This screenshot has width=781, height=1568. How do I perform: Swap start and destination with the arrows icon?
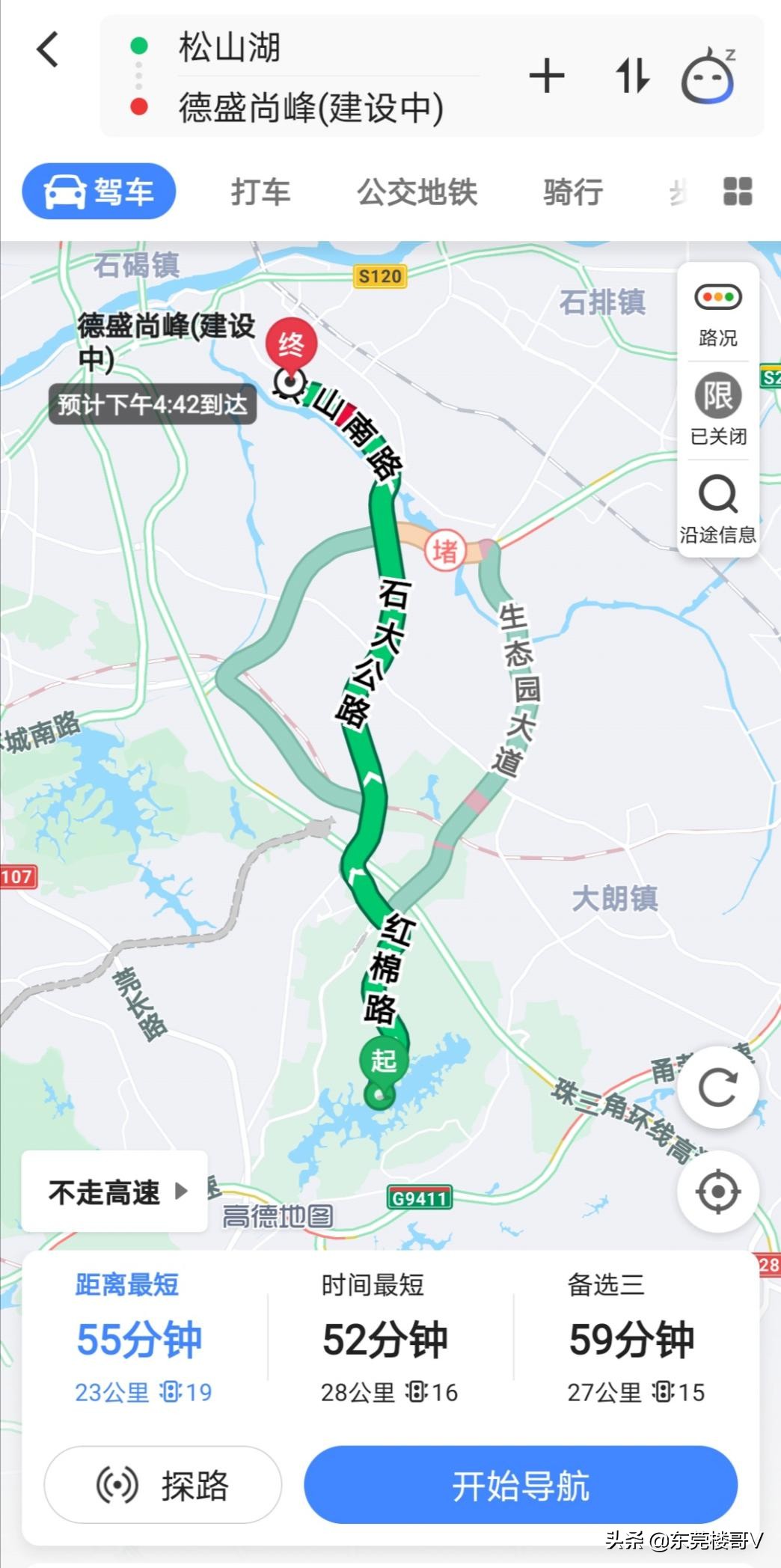[632, 75]
